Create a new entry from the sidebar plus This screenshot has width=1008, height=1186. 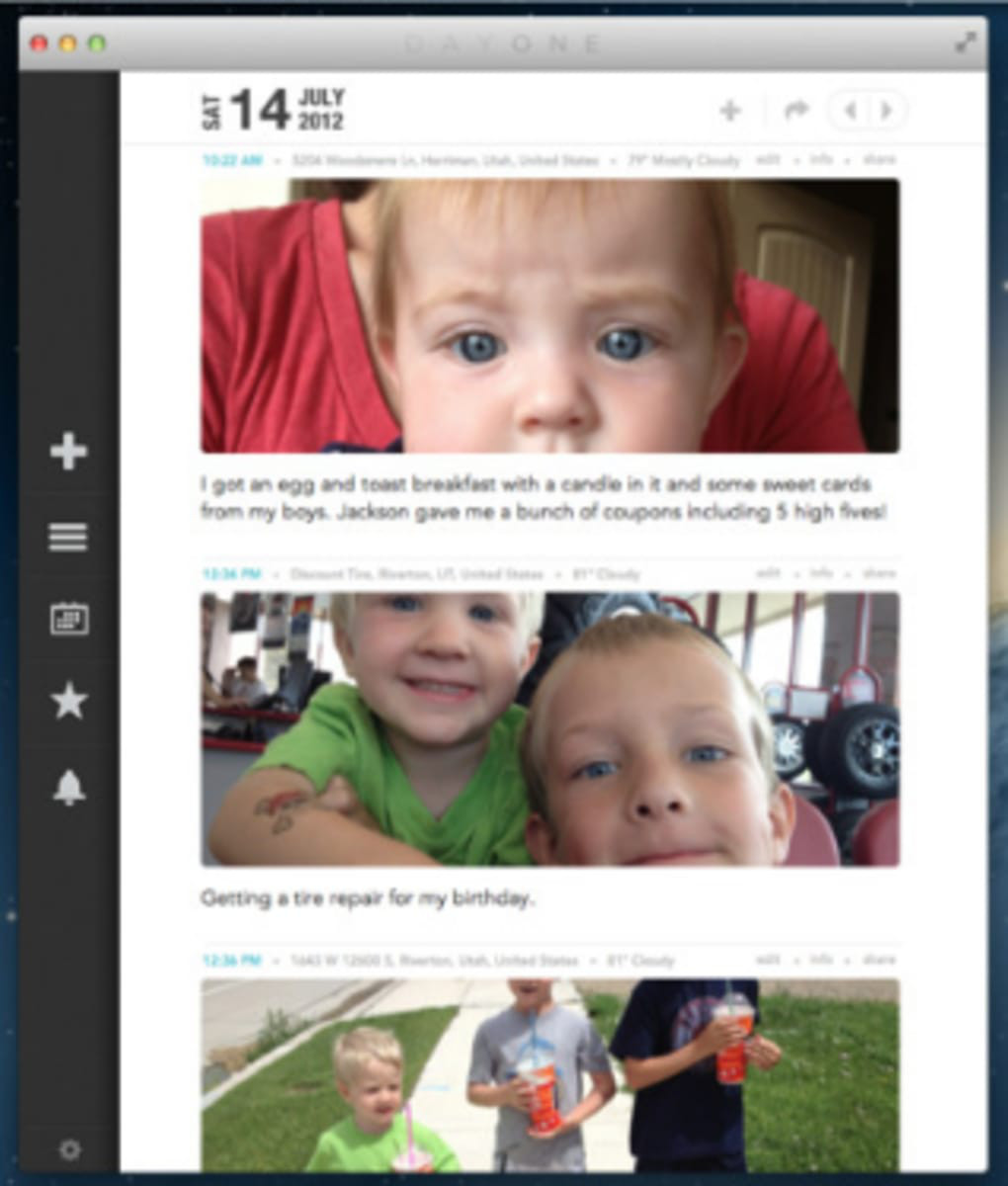pyautogui.click(x=68, y=452)
